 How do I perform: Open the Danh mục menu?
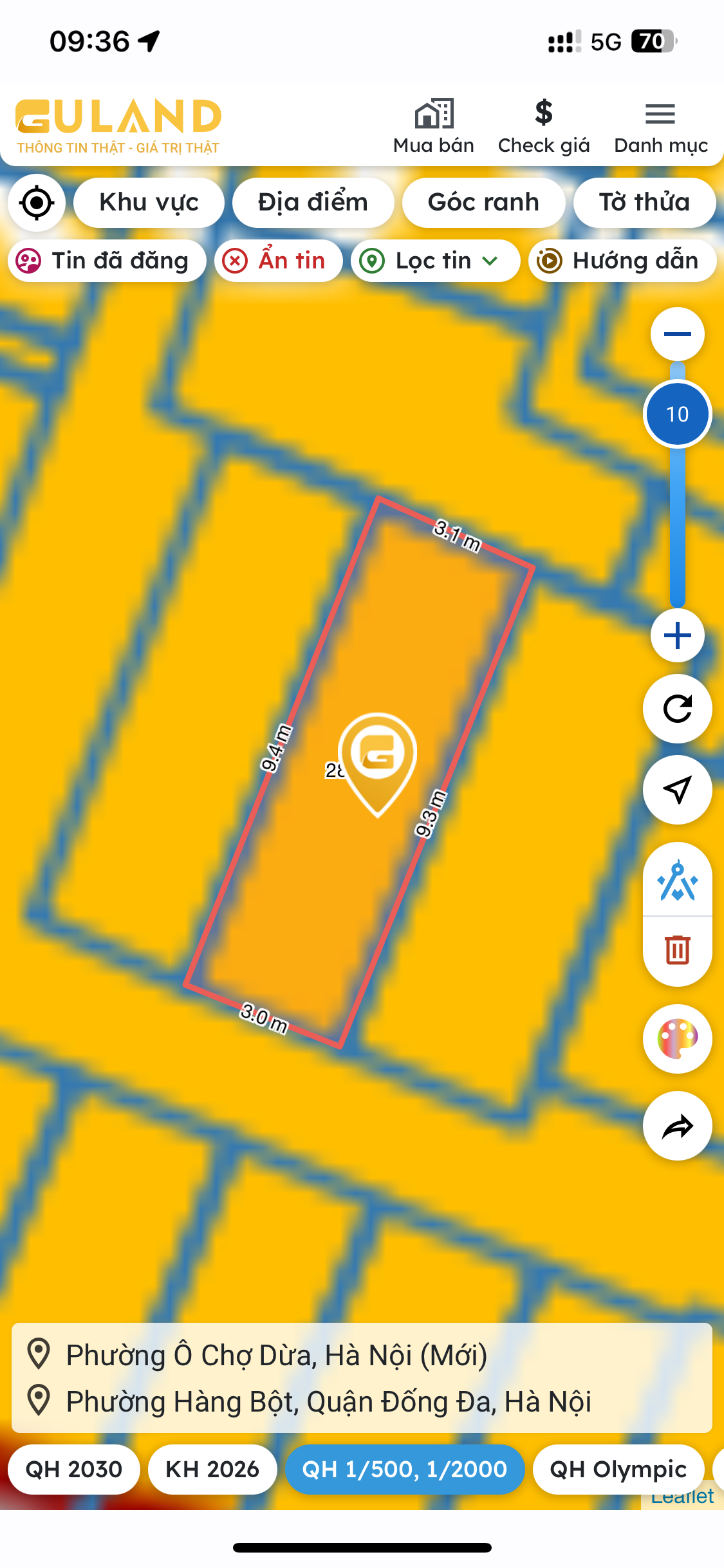tap(661, 127)
